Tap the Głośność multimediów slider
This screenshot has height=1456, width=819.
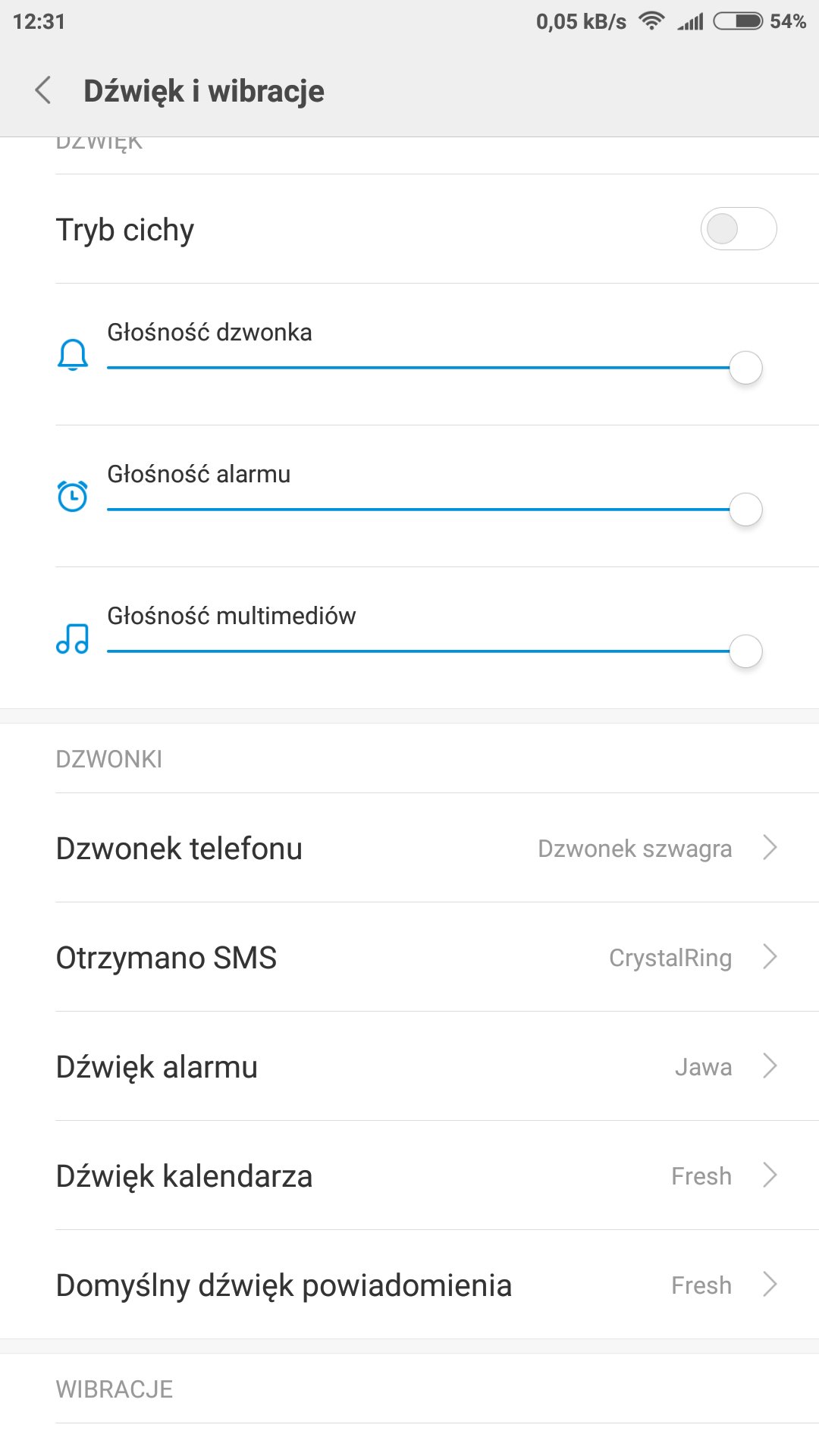tap(435, 651)
